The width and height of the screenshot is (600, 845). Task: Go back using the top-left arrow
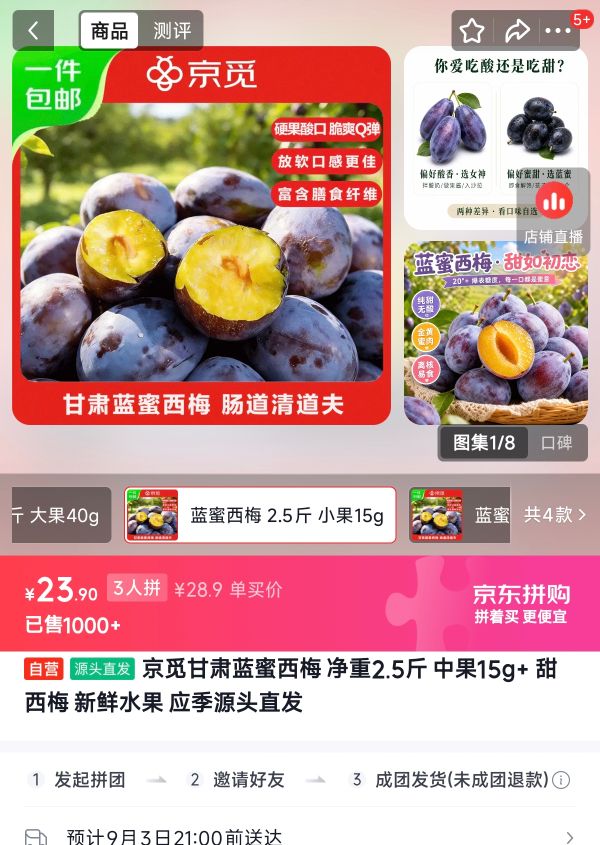[33, 30]
